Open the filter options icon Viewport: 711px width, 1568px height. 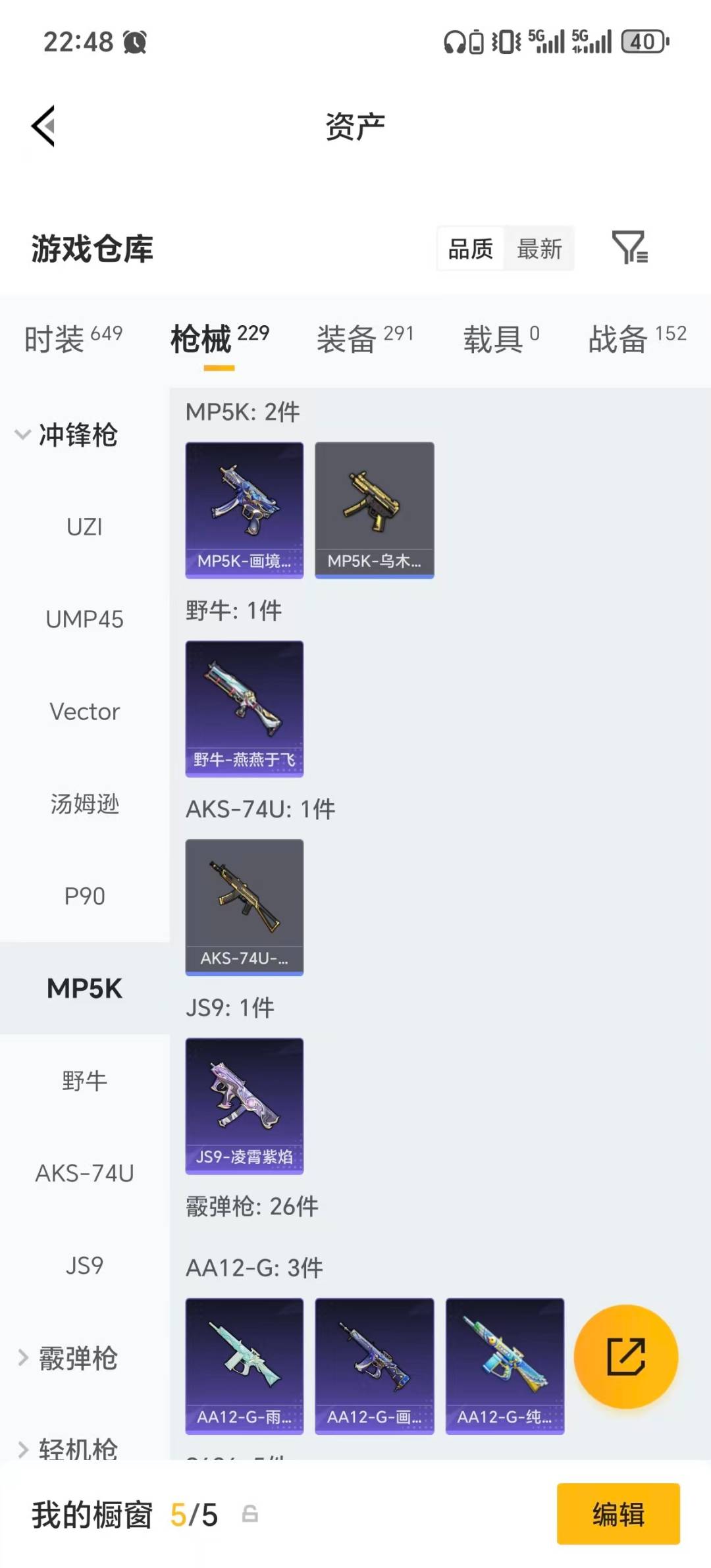pyautogui.click(x=631, y=248)
